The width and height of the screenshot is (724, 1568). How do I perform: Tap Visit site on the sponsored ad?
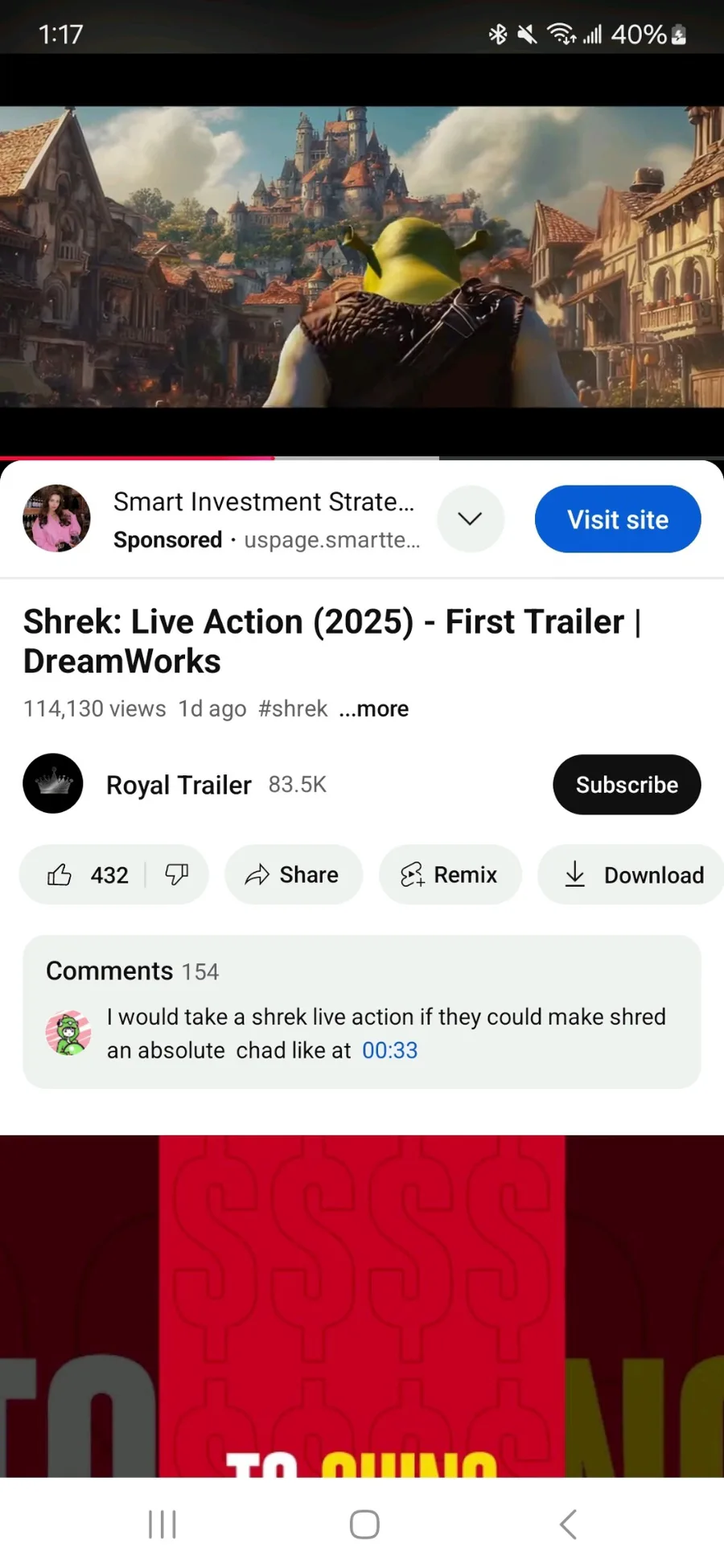click(617, 519)
